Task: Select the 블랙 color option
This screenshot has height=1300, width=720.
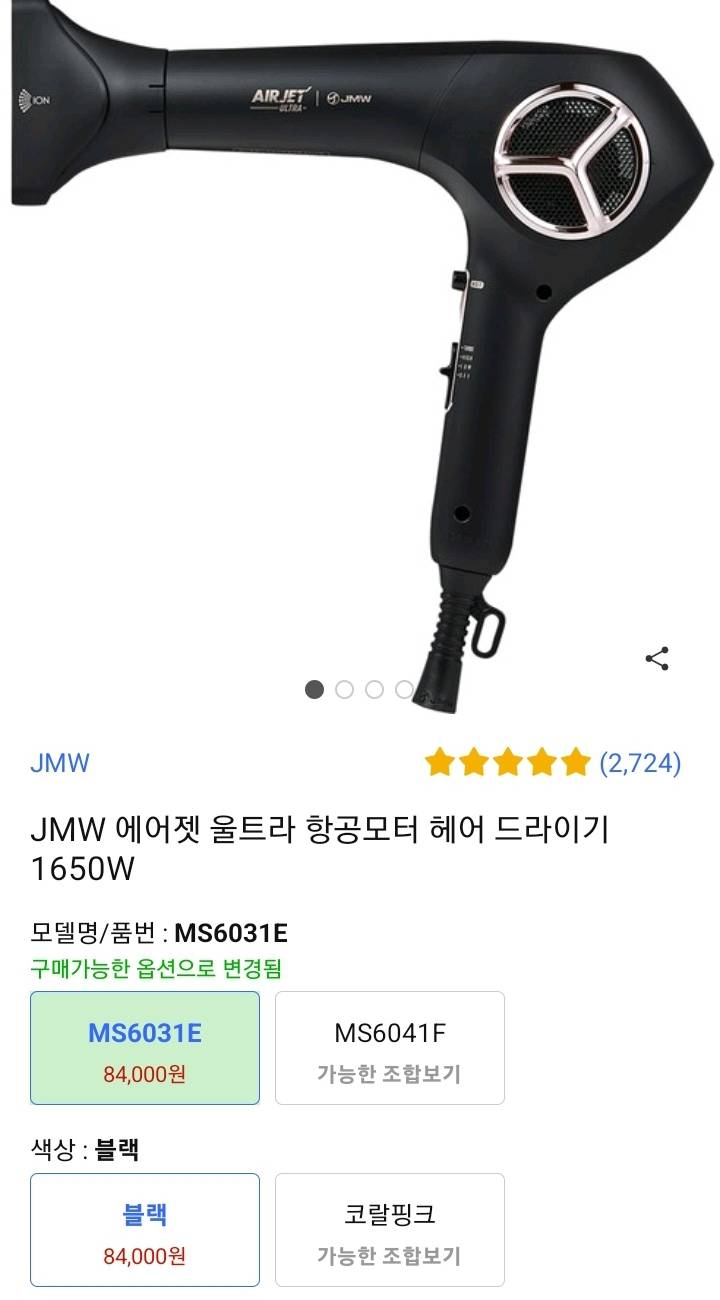Action: (x=144, y=1229)
